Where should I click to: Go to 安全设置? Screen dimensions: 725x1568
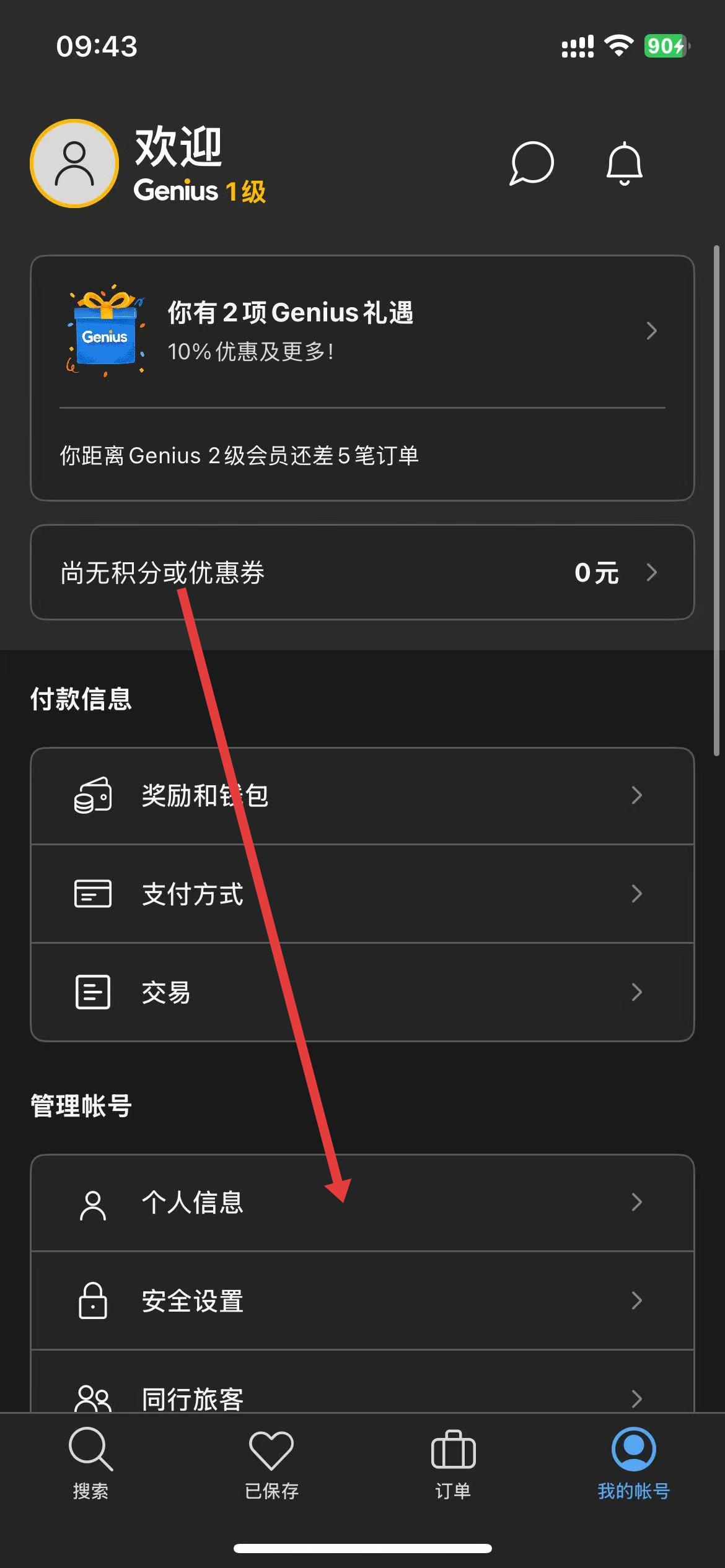tap(362, 1300)
